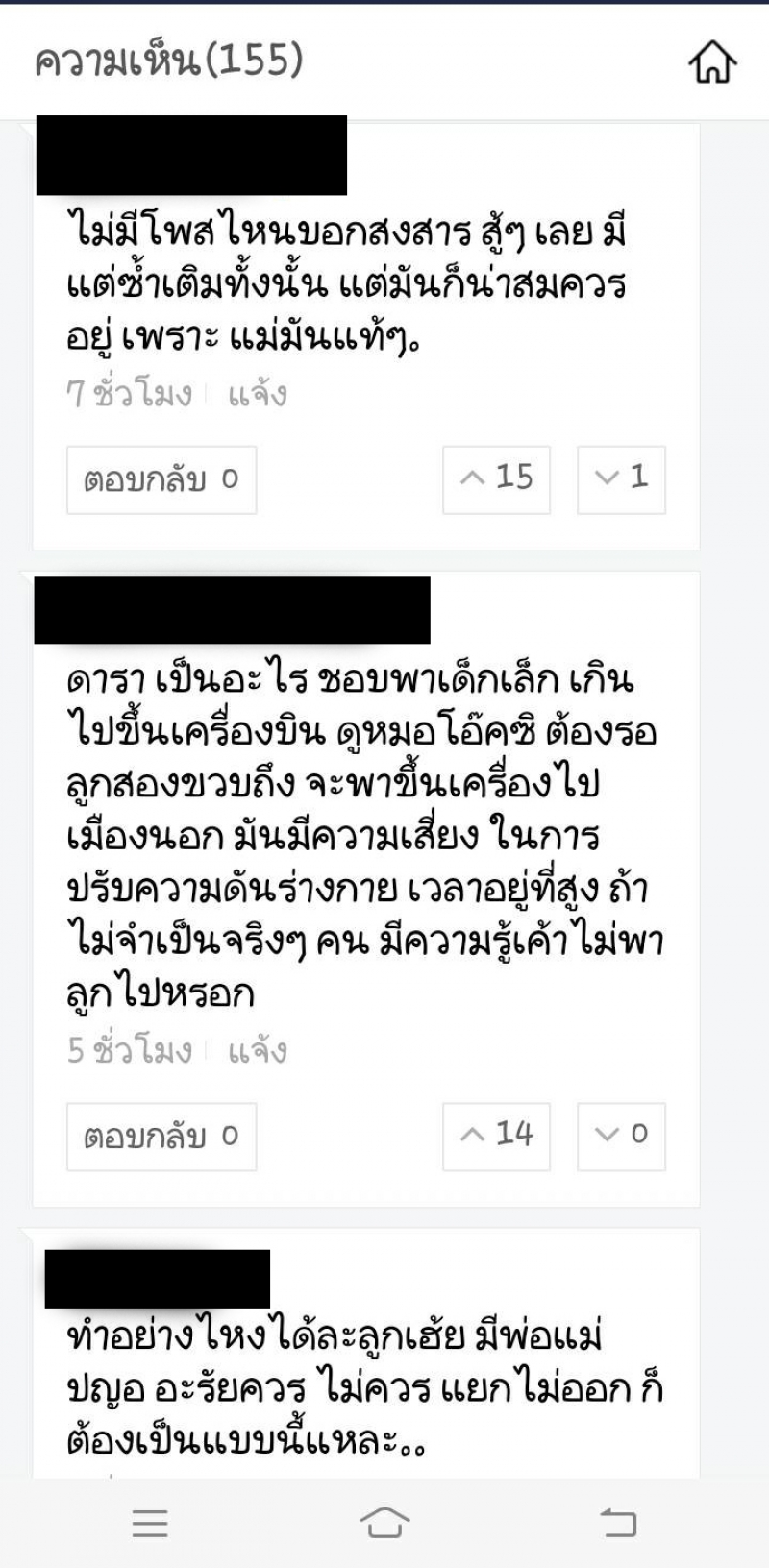Go back using system navigation bar
The height and width of the screenshot is (1568, 769).
coord(618,1523)
